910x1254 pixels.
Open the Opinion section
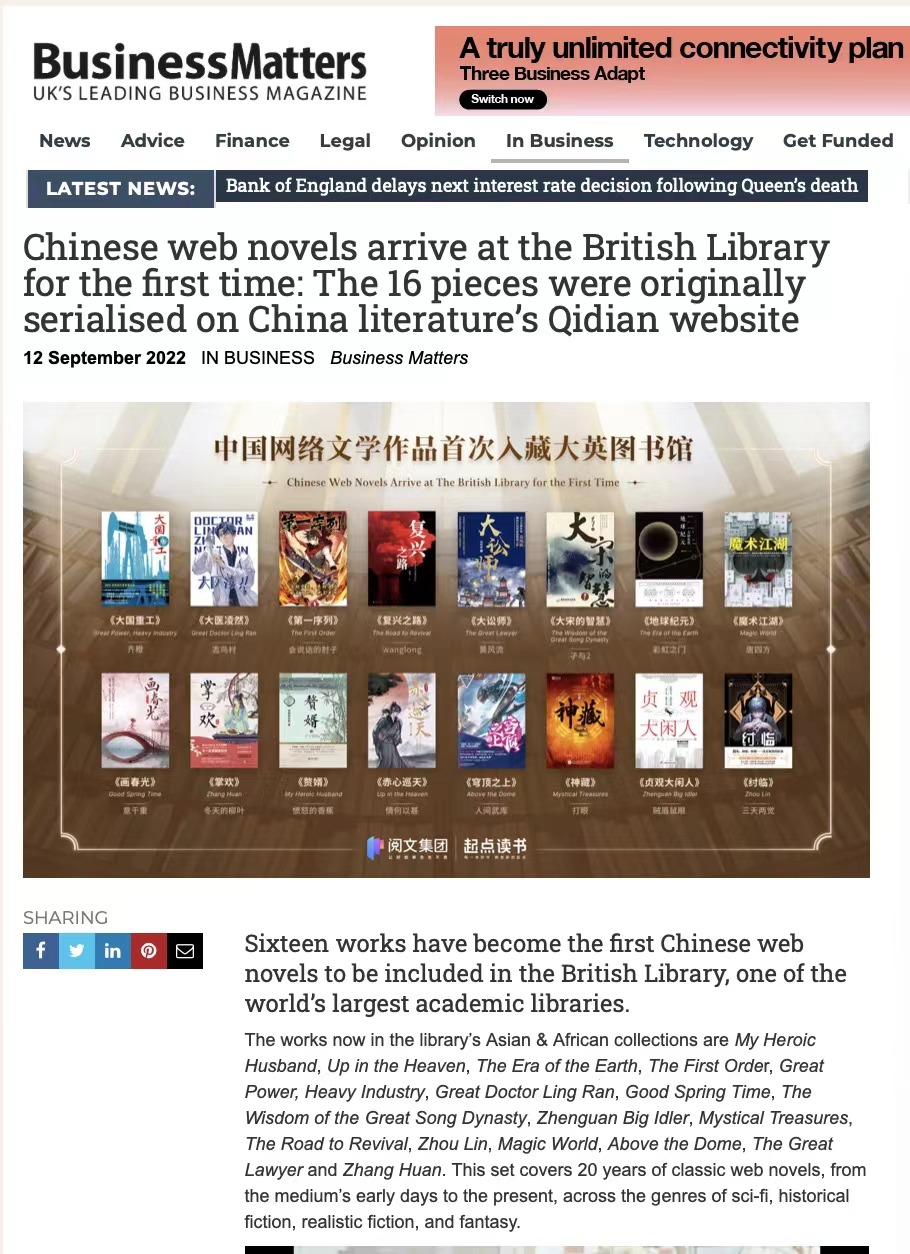click(x=438, y=141)
